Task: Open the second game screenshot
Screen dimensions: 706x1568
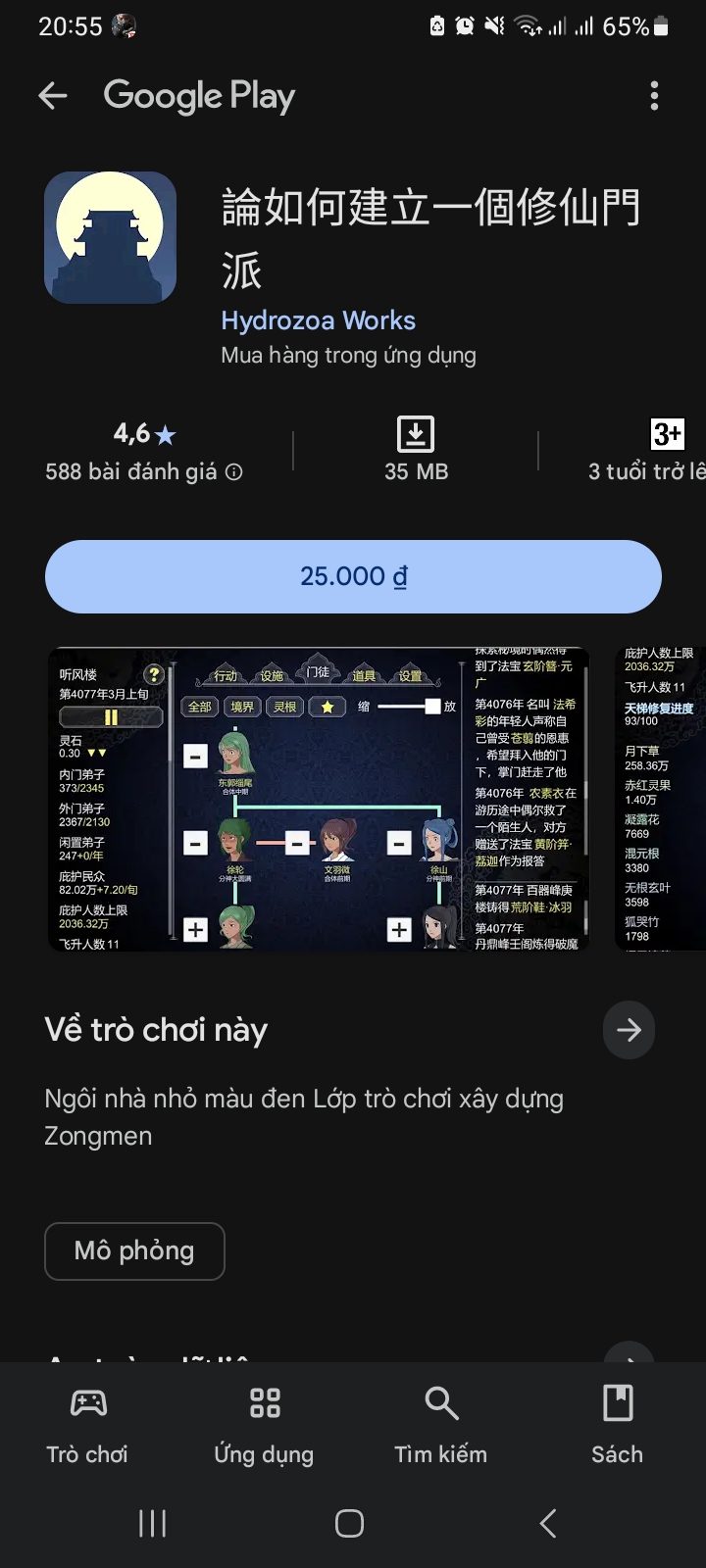Action: (659, 799)
